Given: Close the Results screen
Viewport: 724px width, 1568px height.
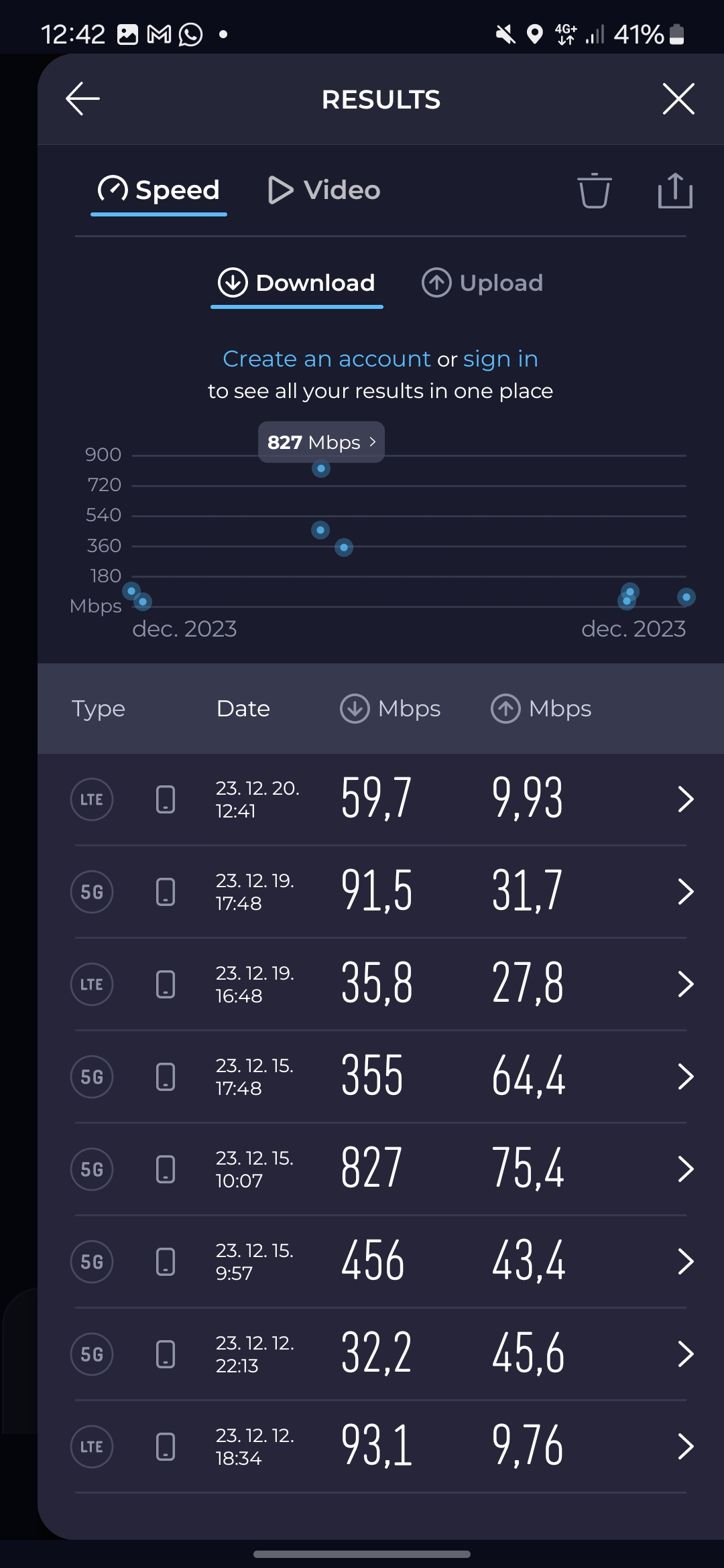Looking at the screenshot, I should pyautogui.click(x=678, y=99).
